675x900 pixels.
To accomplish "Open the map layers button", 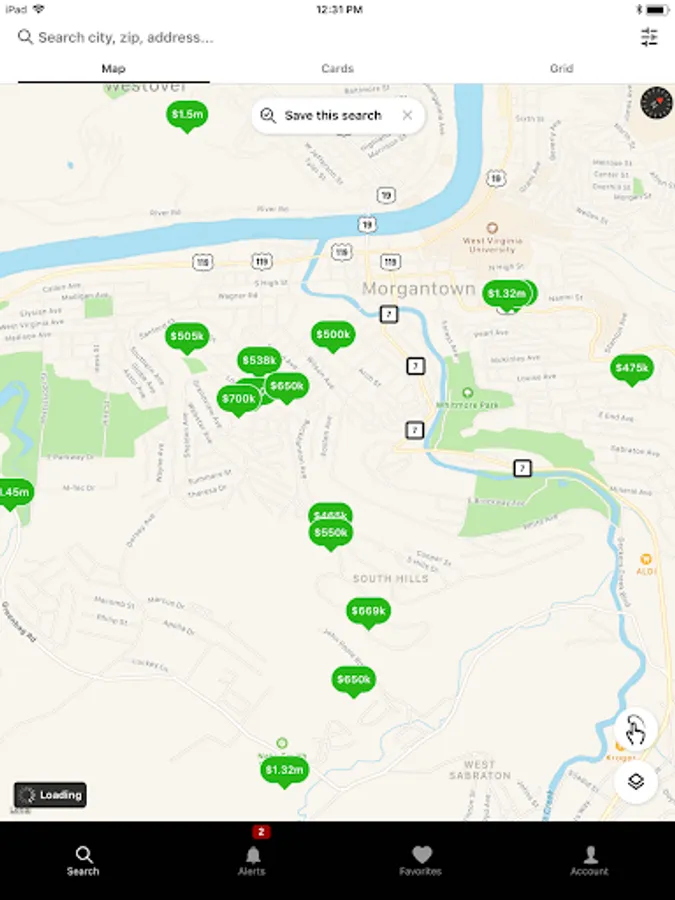I will 635,782.
